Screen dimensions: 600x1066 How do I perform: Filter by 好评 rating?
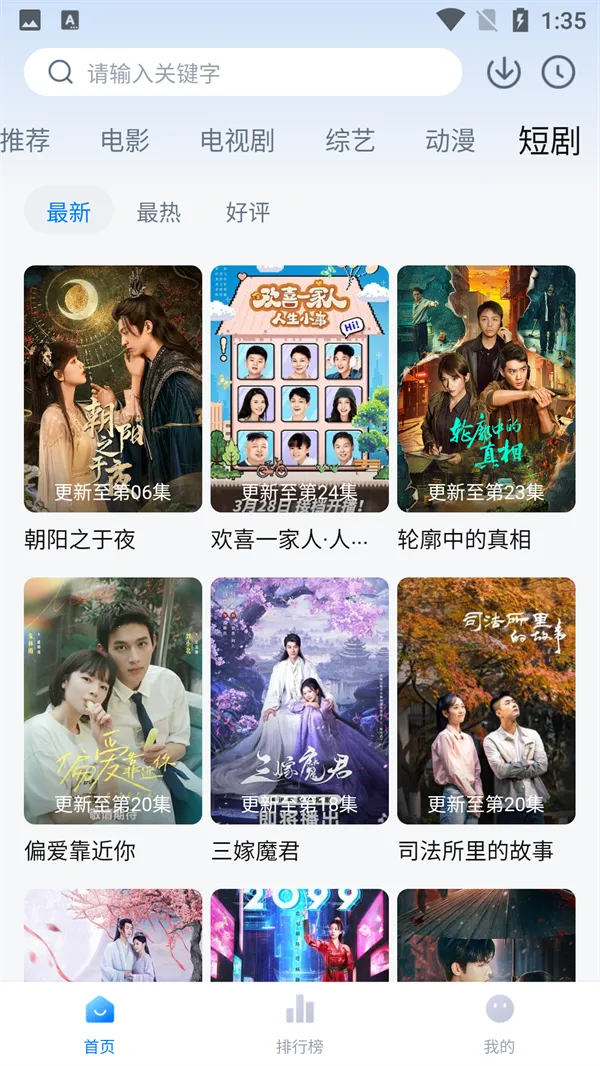click(x=248, y=211)
